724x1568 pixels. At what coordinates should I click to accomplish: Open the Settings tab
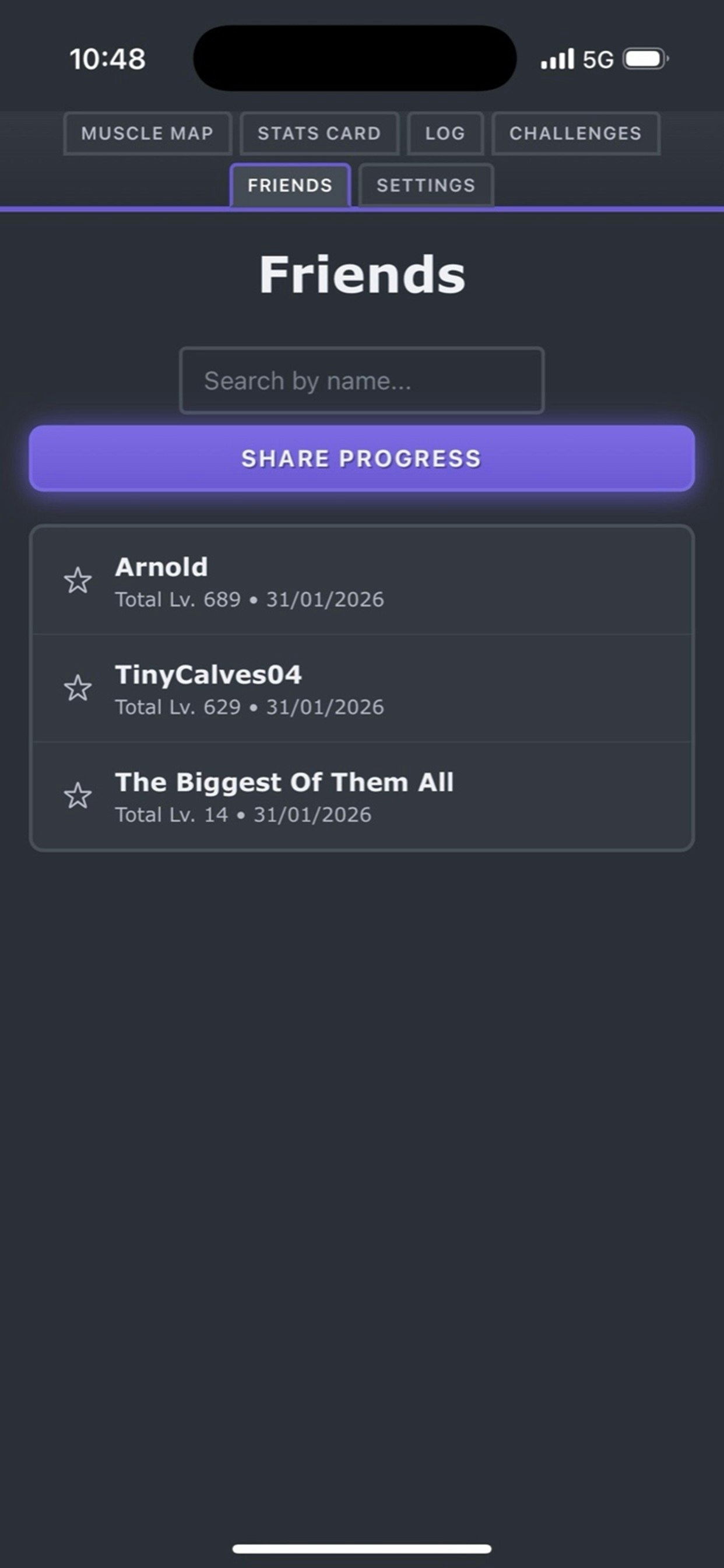tap(426, 185)
